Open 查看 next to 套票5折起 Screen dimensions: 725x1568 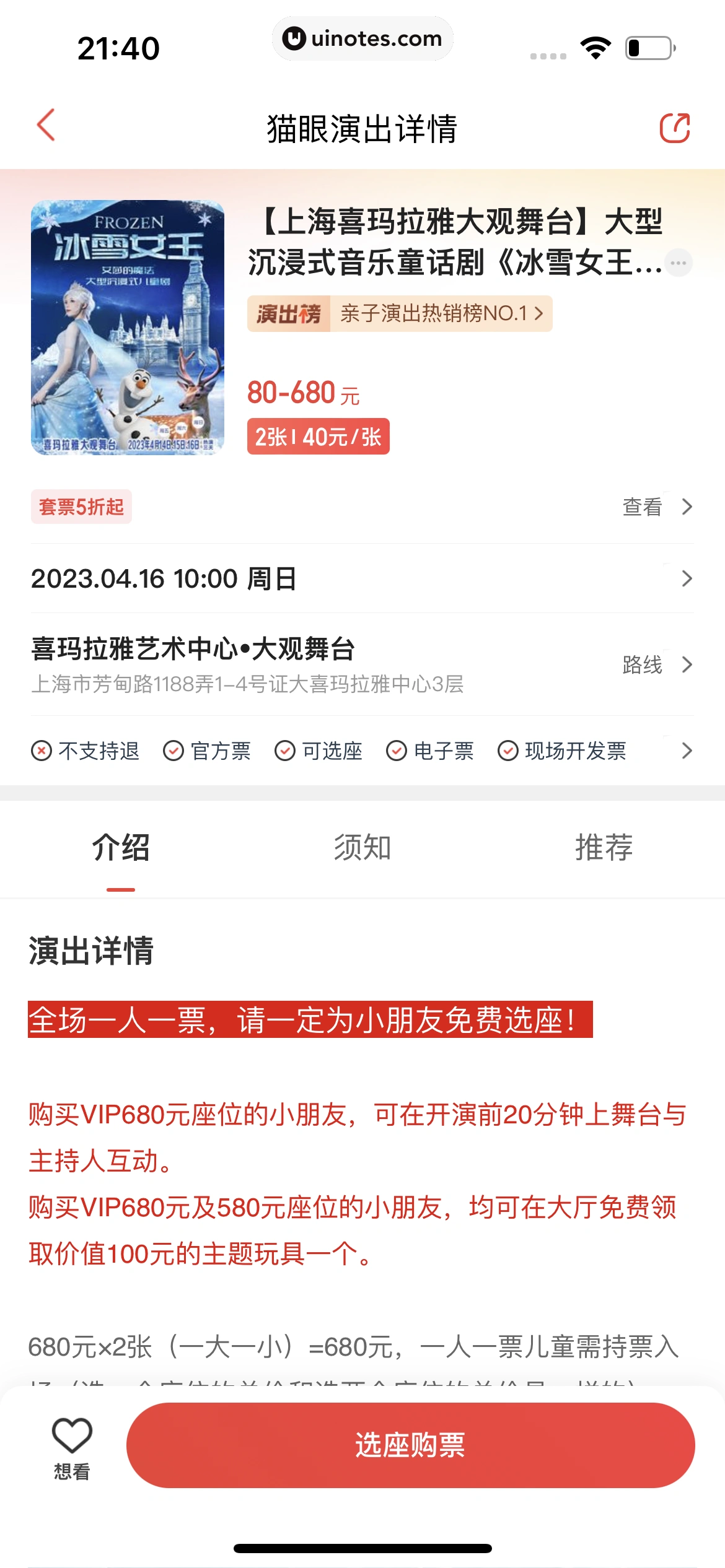tap(641, 507)
